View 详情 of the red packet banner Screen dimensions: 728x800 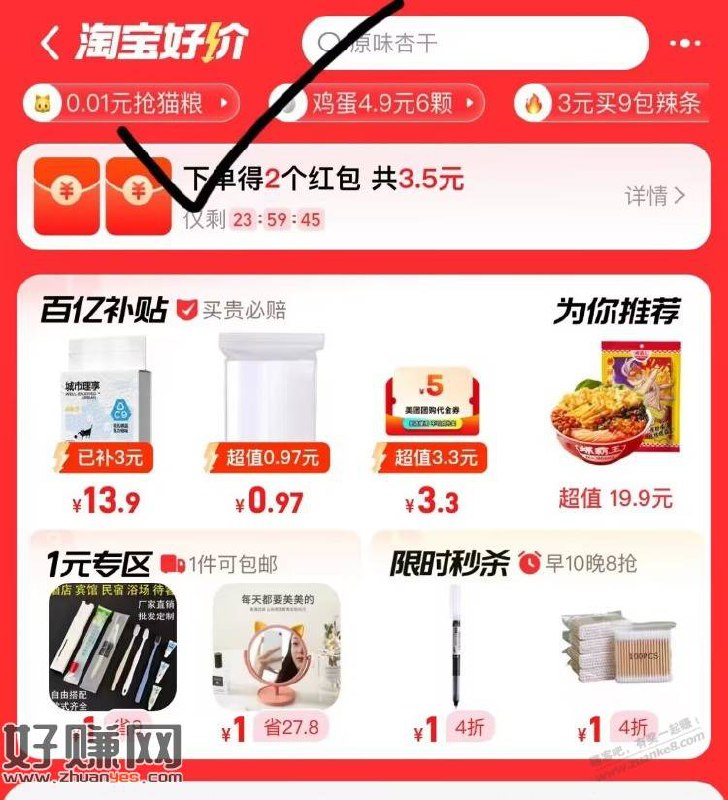pyautogui.click(x=655, y=196)
